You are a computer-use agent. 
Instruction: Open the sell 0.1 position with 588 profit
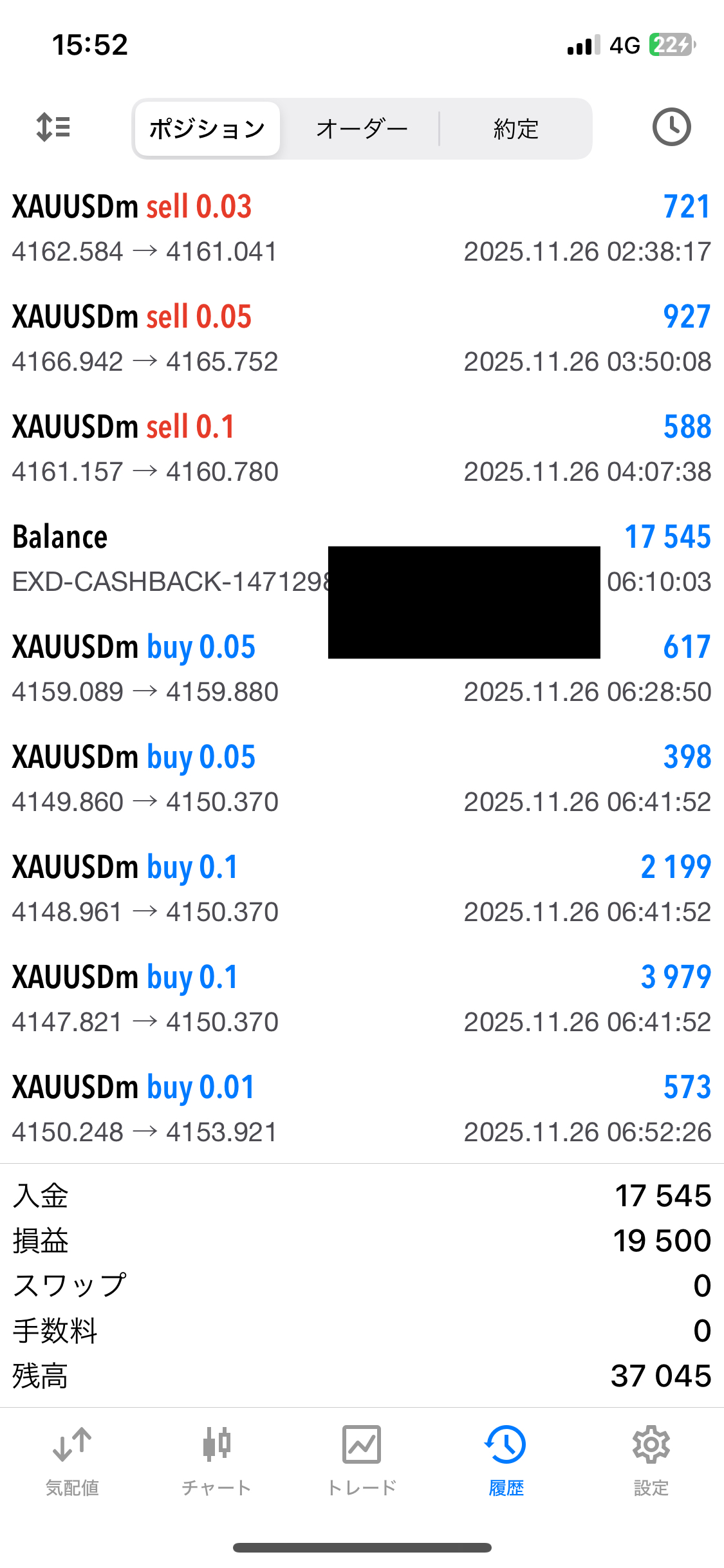pos(362,449)
